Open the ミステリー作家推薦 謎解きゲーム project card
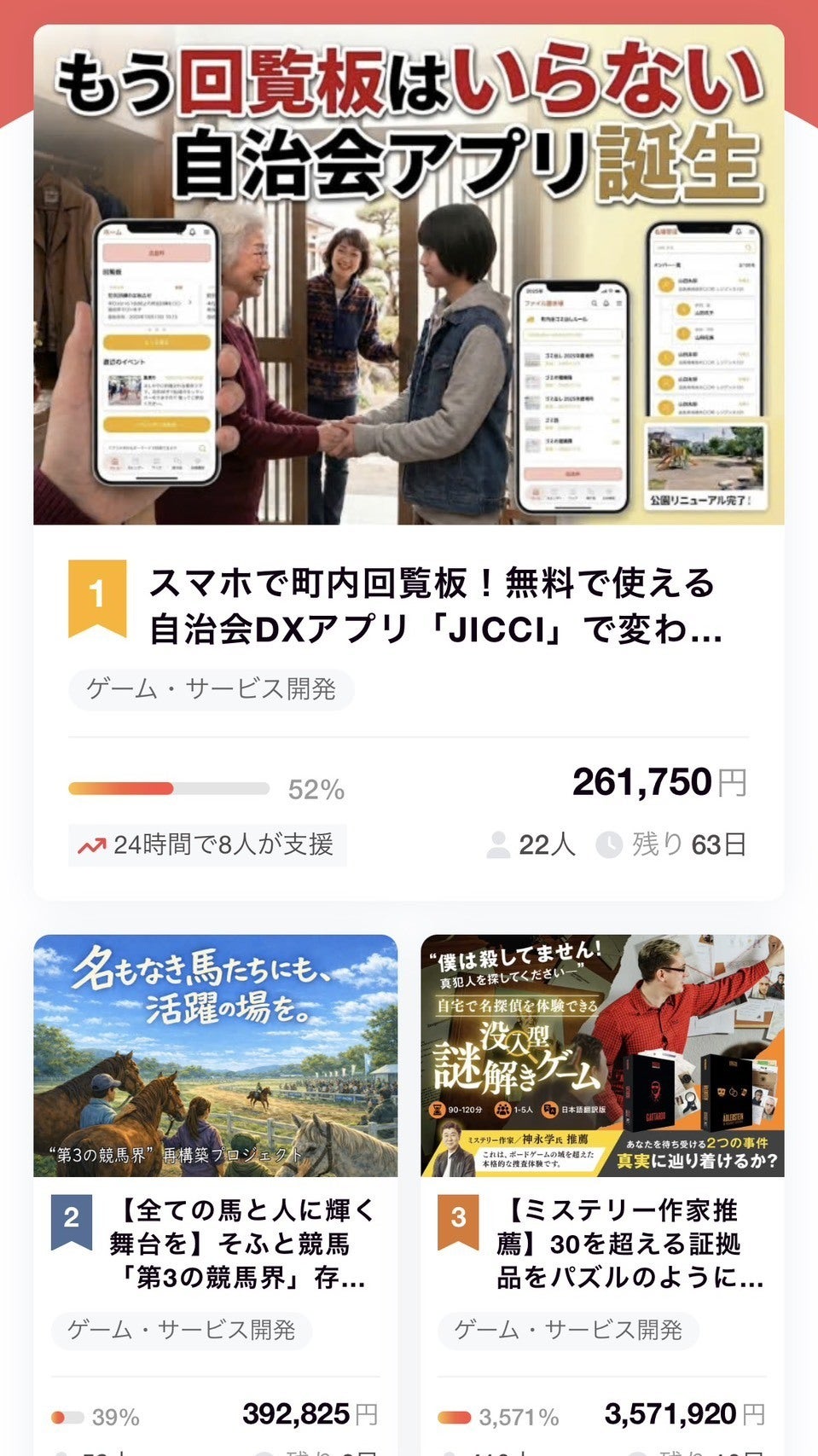The image size is (818, 1456). (629, 1243)
